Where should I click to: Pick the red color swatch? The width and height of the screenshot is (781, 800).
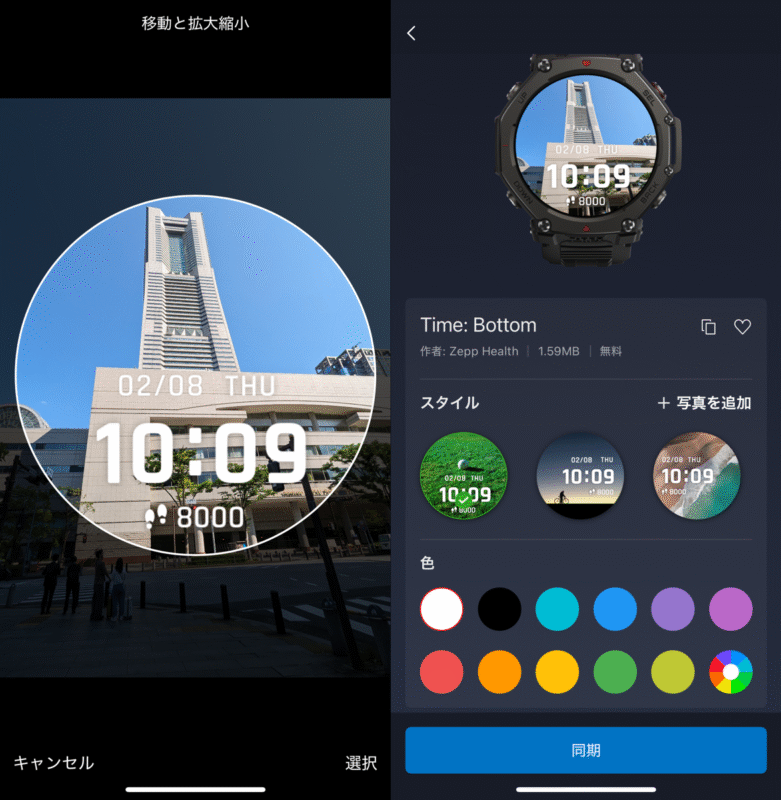(x=442, y=672)
